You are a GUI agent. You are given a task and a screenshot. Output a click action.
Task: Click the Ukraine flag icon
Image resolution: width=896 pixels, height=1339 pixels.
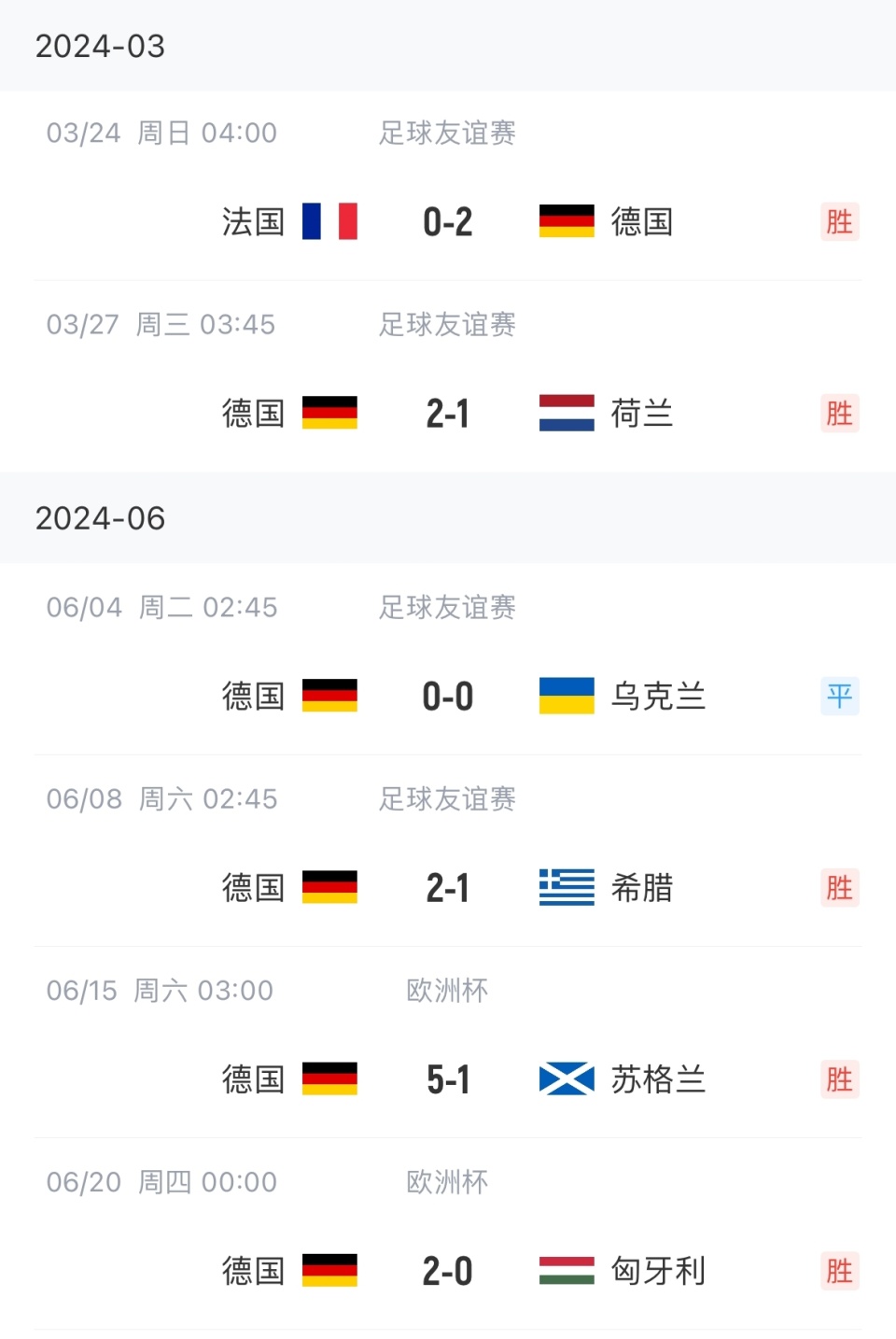point(566,696)
